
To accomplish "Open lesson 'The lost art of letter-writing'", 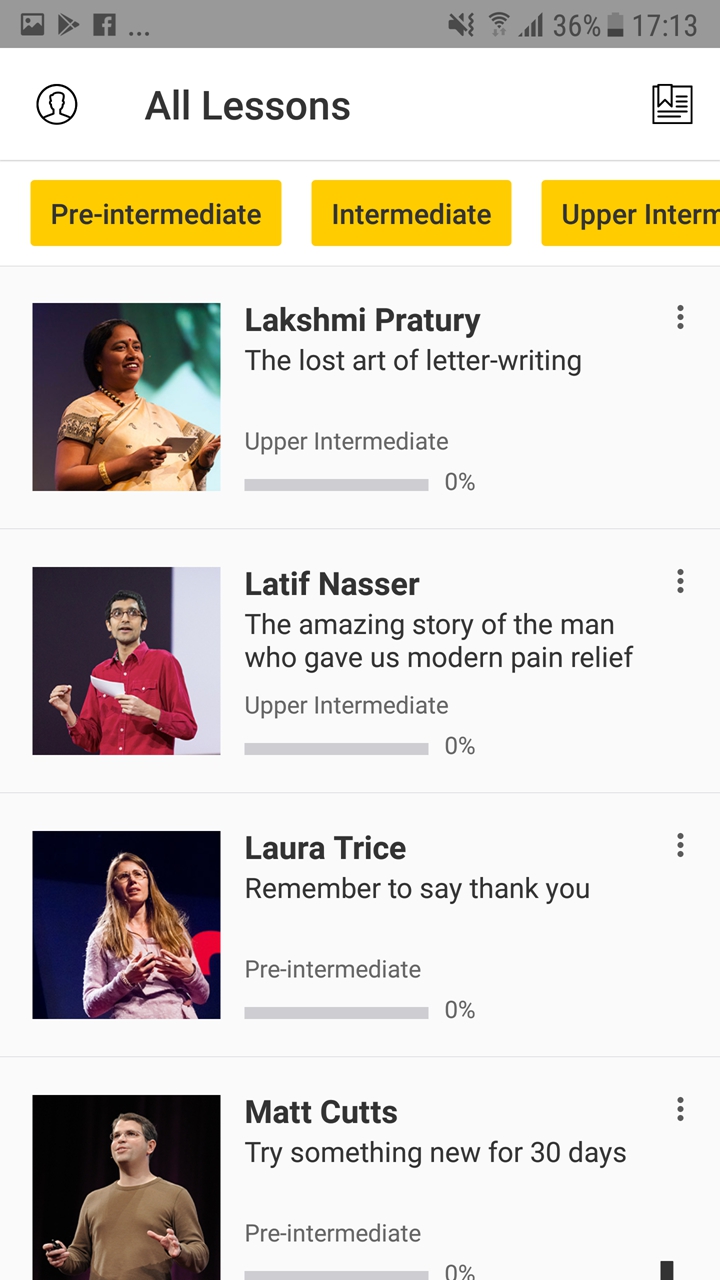I will click(413, 360).
